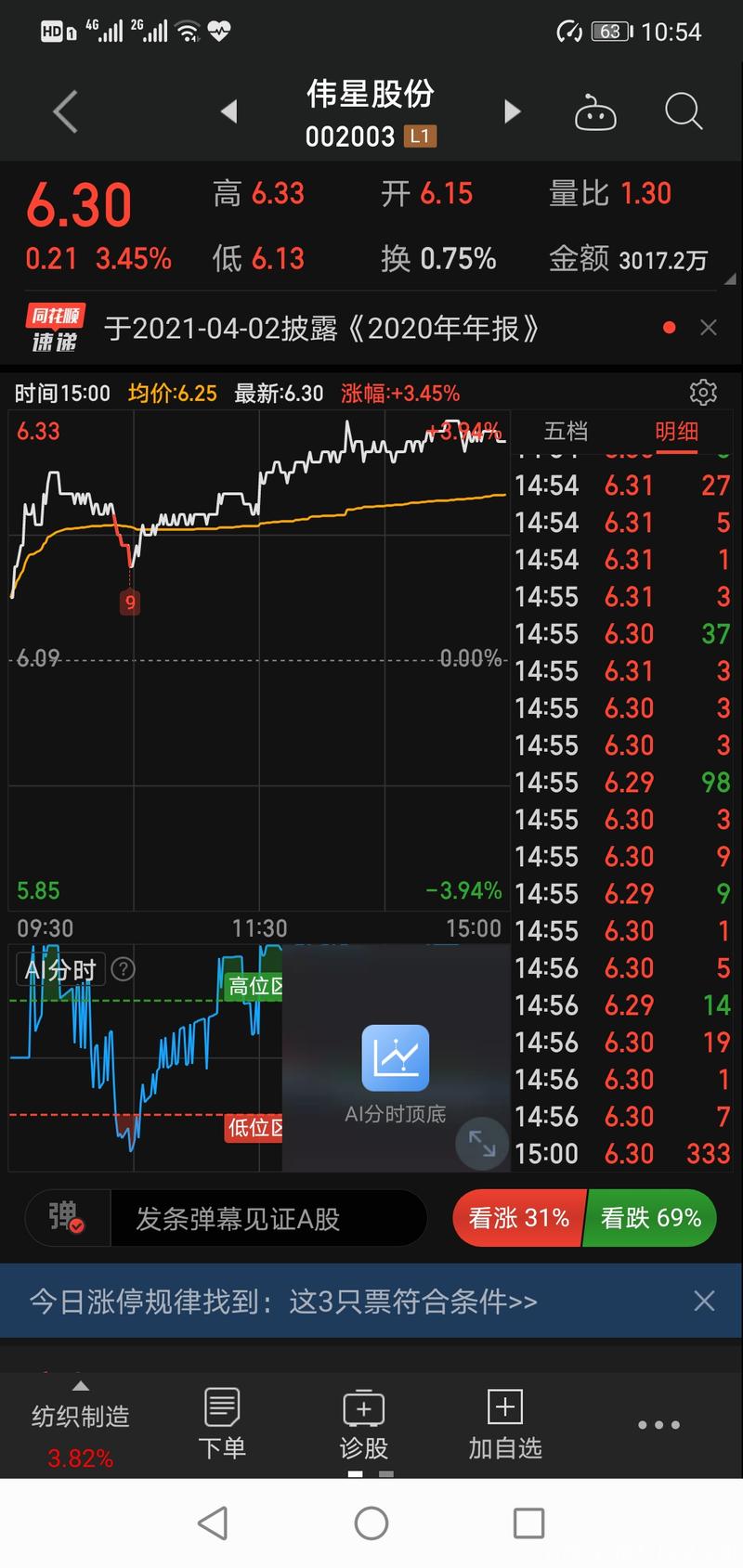Switch to 五档 tab
Screen dimensions: 743x1568
coord(566,431)
